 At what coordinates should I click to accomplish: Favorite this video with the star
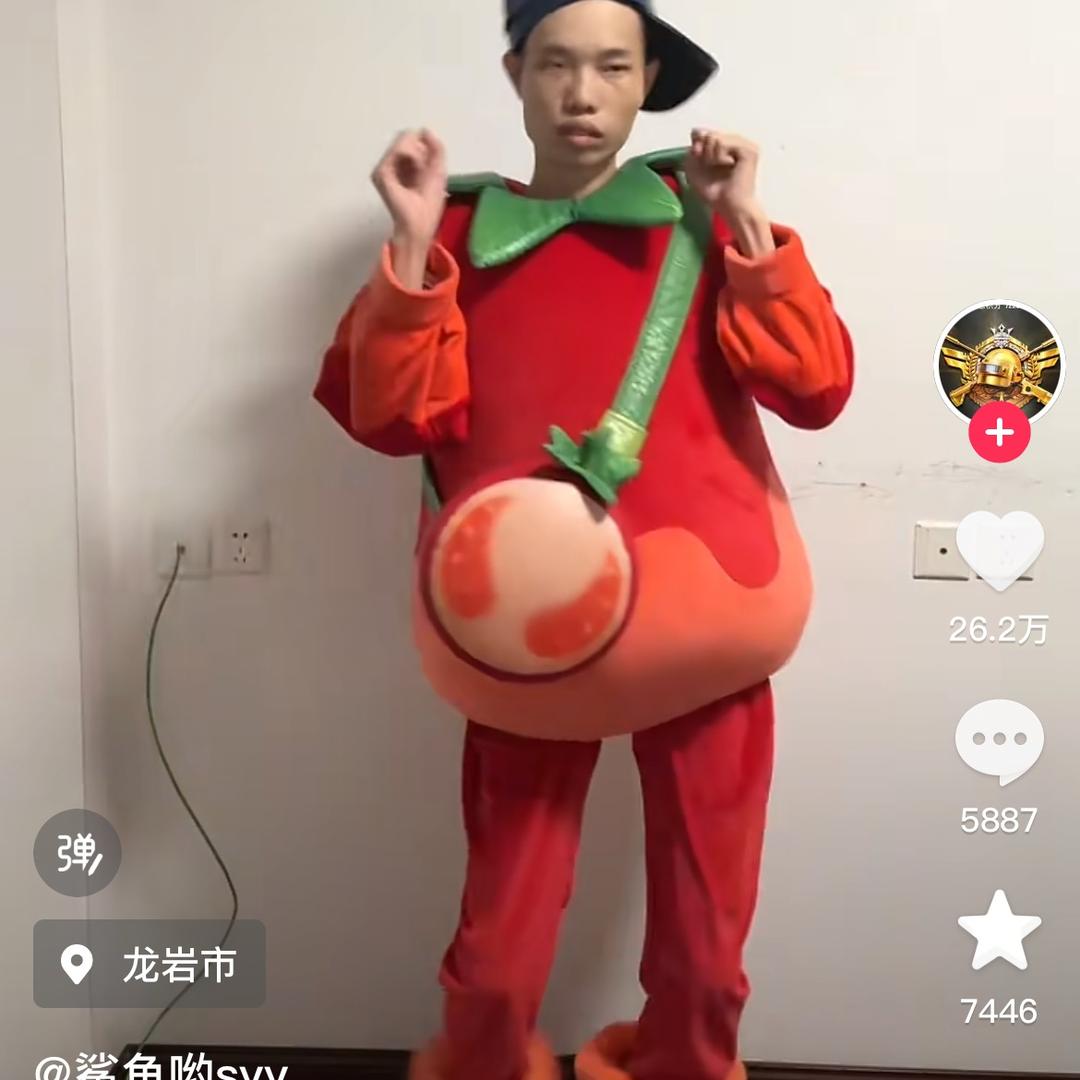(999, 930)
